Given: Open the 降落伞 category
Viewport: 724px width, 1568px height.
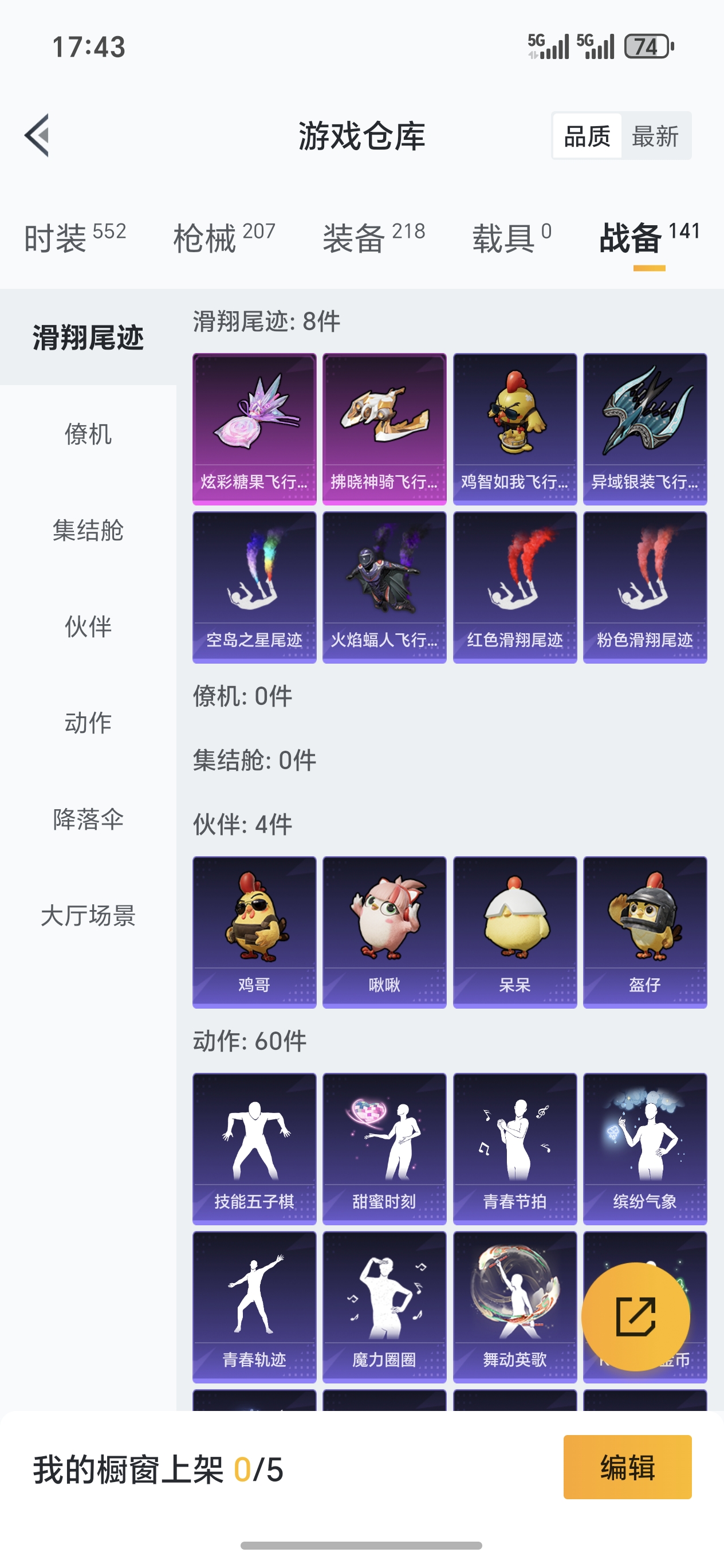Looking at the screenshot, I should [88, 820].
